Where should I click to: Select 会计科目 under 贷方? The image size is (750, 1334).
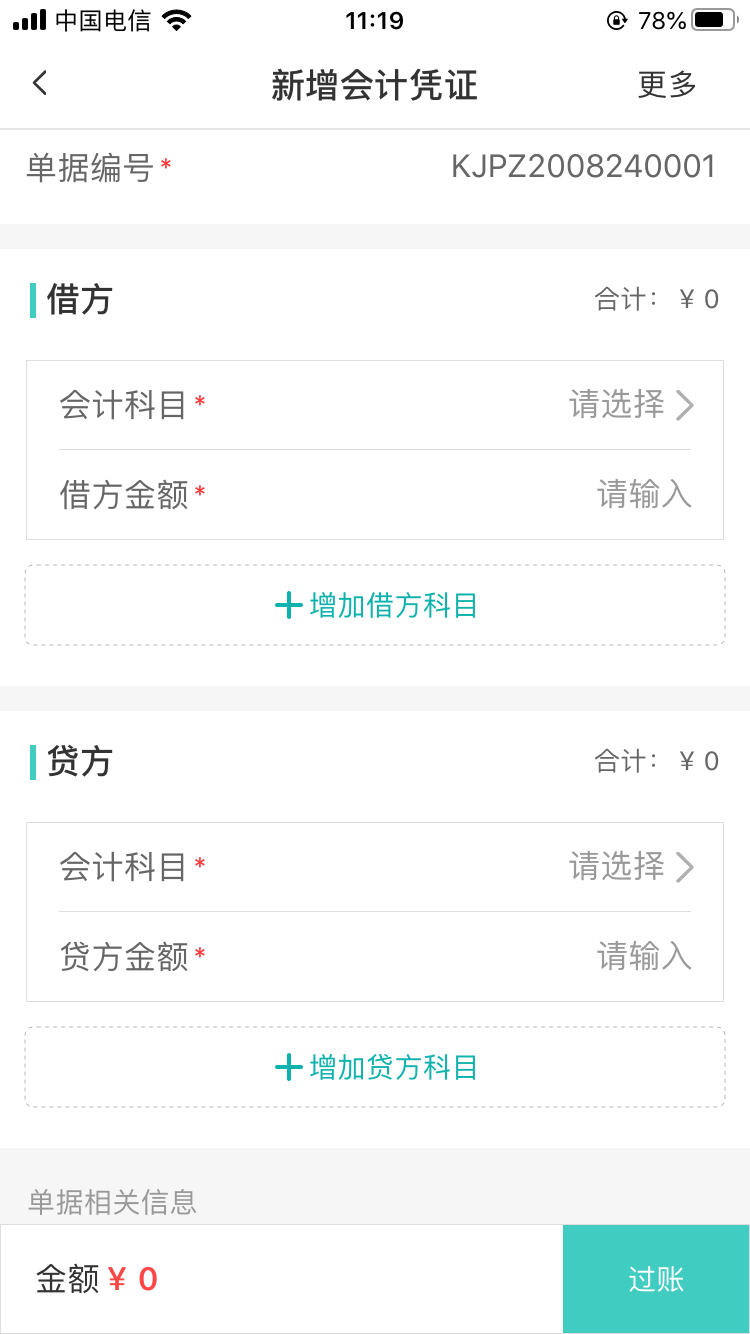(x=630, y=867)
